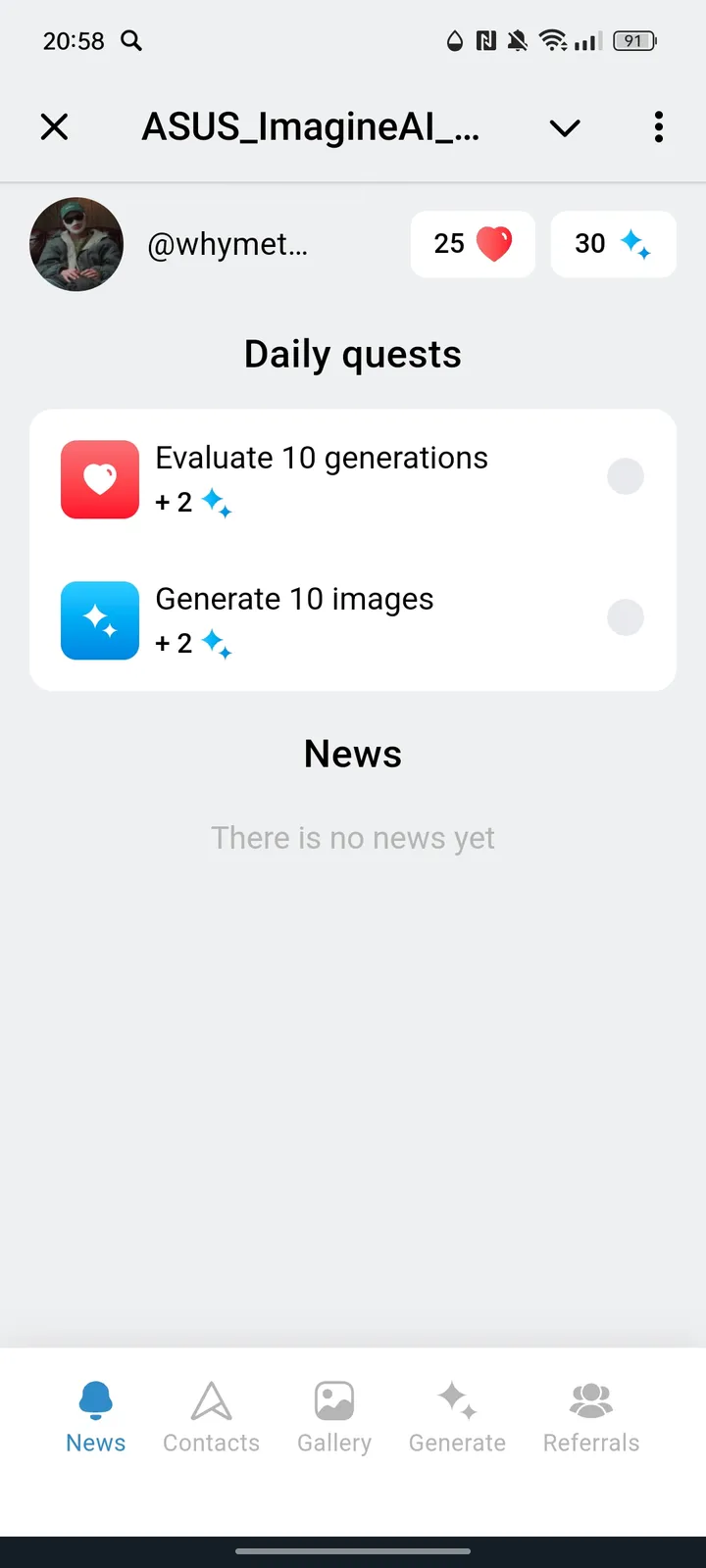Check off the Generate 10 images quest

click(626, 617)
